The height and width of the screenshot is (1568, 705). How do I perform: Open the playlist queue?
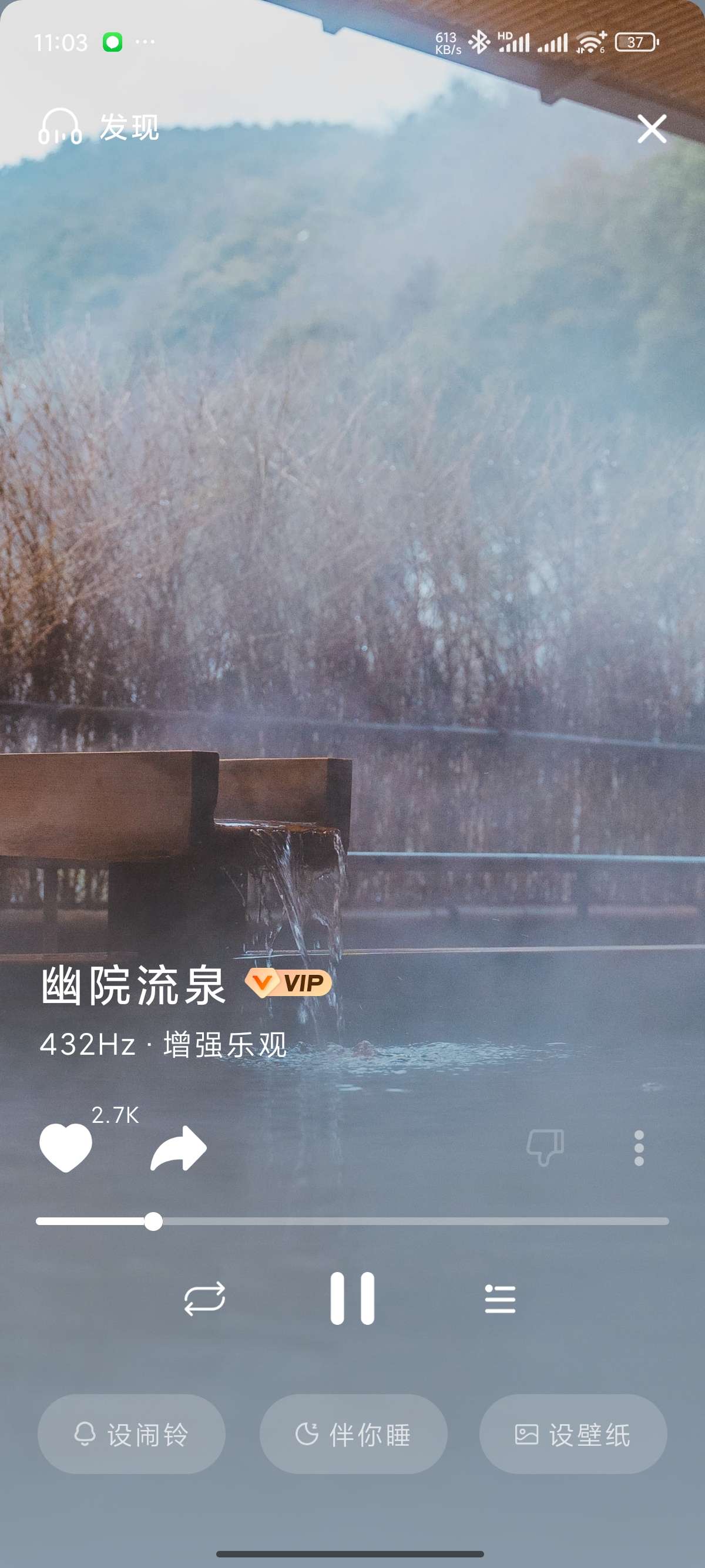click(x=500, y=1299)
